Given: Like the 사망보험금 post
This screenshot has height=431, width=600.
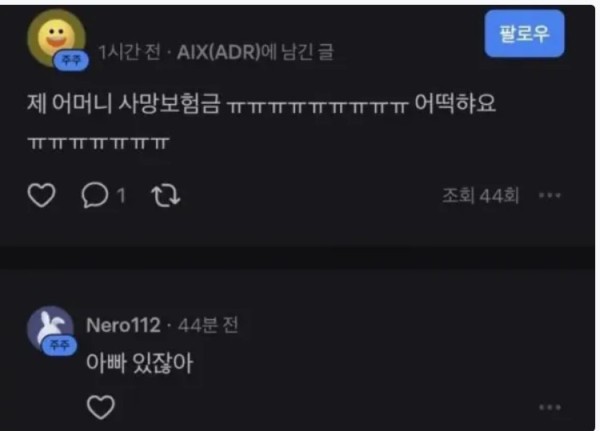Looking at the screenshot, I should tap(40, 196).
